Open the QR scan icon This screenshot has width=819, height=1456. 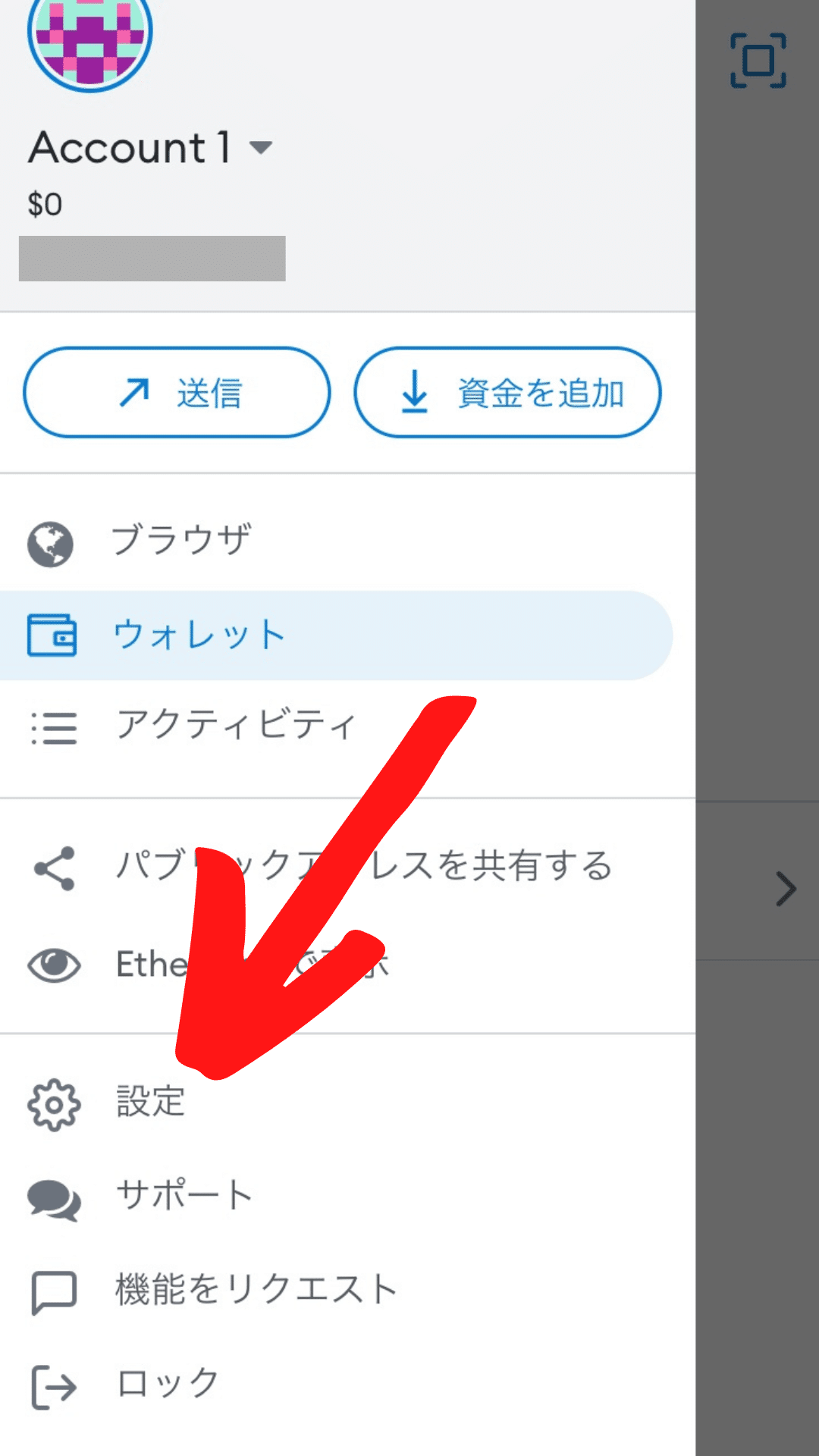(x=758, y=60)
